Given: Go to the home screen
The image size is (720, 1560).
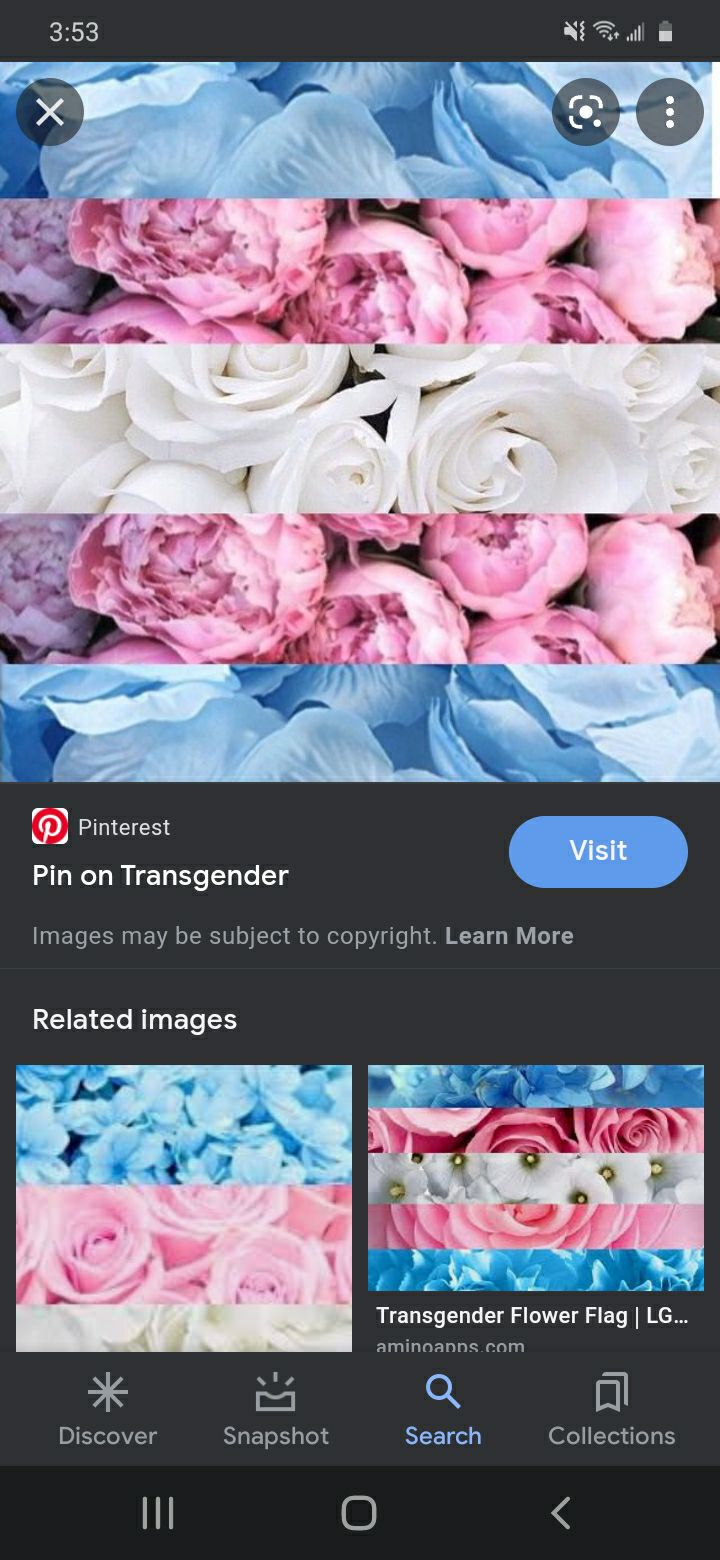Looking at the screenshot, I should point(359,1513).
